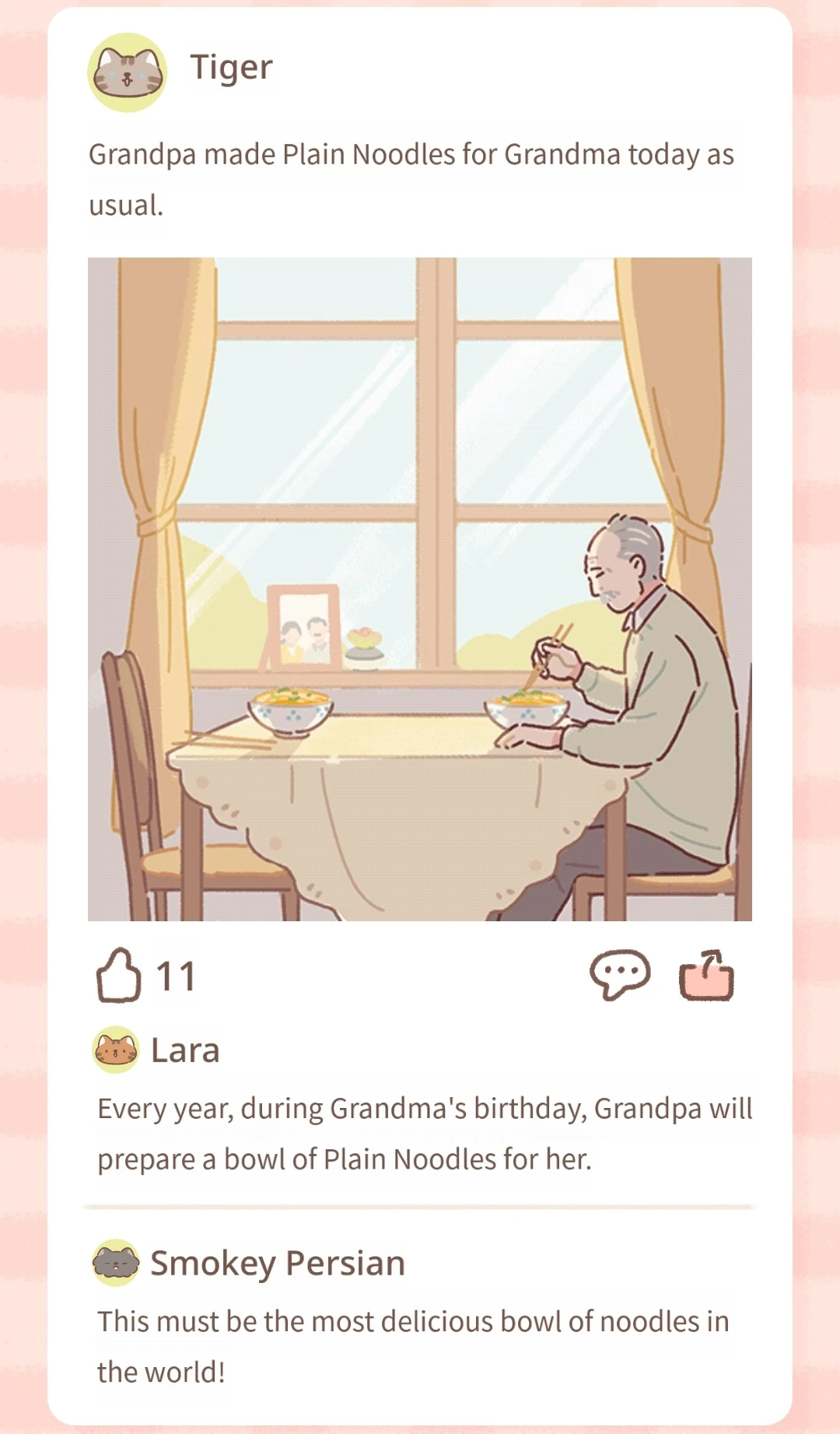View the Grandpa noodles illustration
Viewport: 840px width, 1434px height.
pyautogui.click(x=420, y=589)
